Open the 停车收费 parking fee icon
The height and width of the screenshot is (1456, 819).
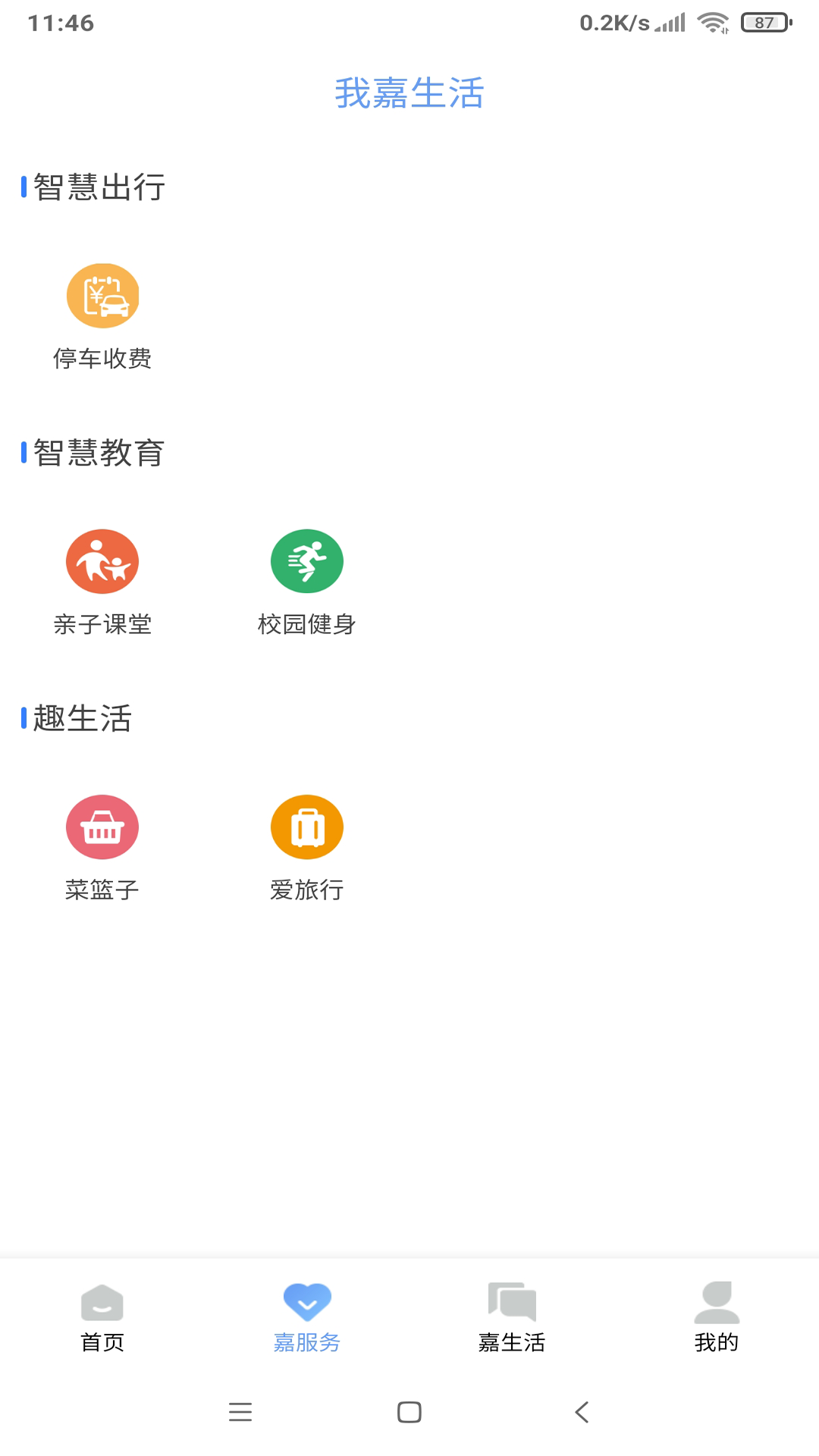coord(102,296)
